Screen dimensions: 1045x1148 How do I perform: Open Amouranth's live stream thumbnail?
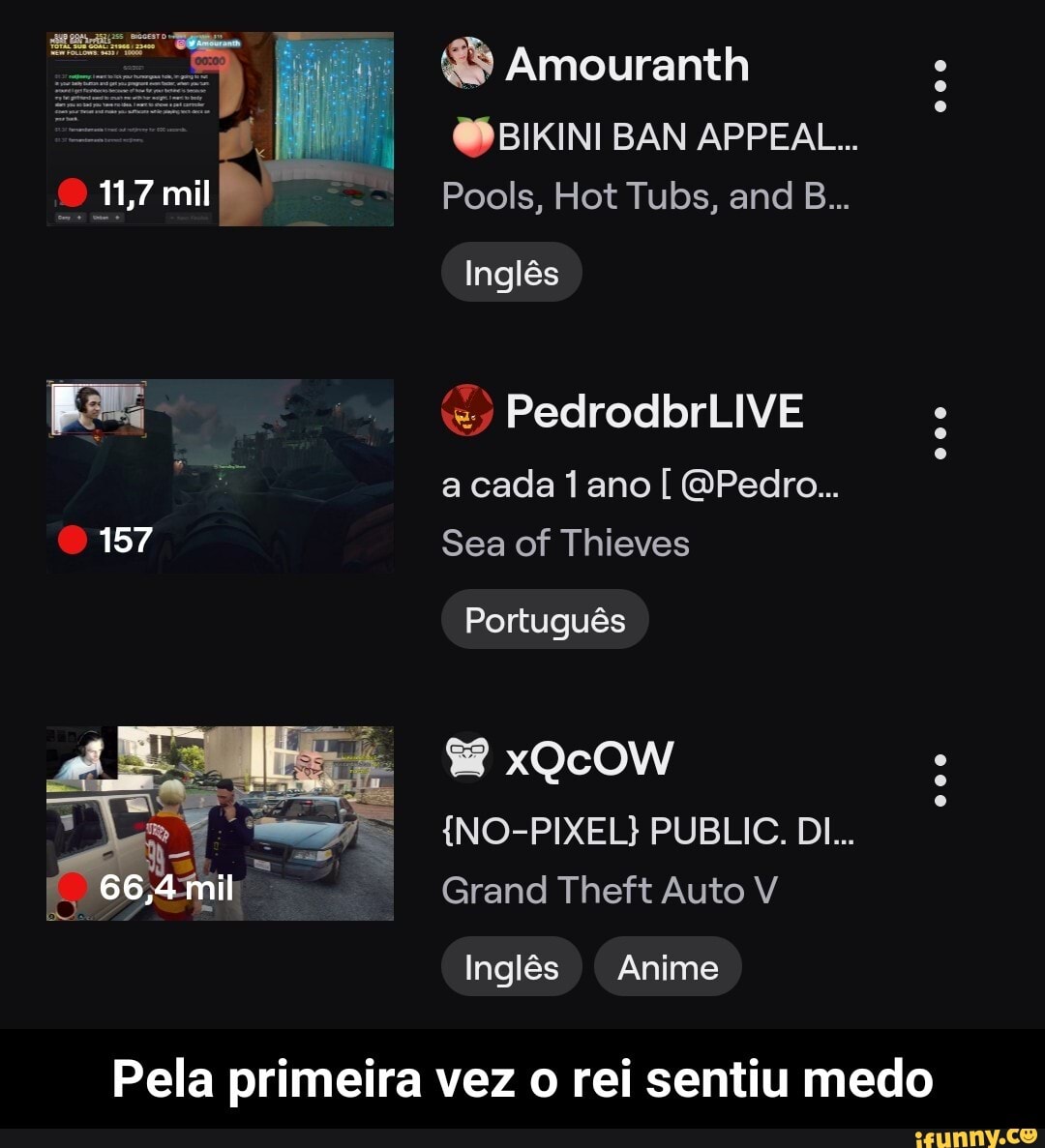(x=221, y=129)
